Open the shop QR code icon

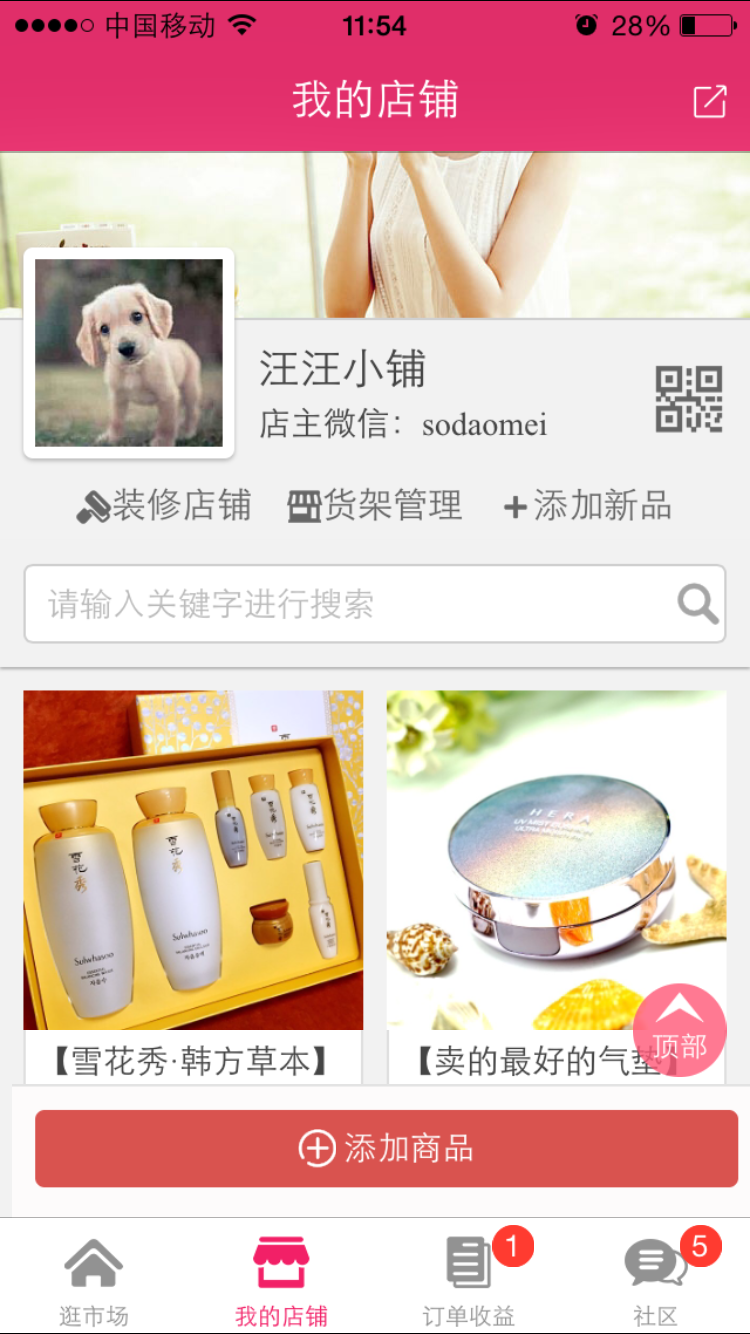tap(688, 397)
